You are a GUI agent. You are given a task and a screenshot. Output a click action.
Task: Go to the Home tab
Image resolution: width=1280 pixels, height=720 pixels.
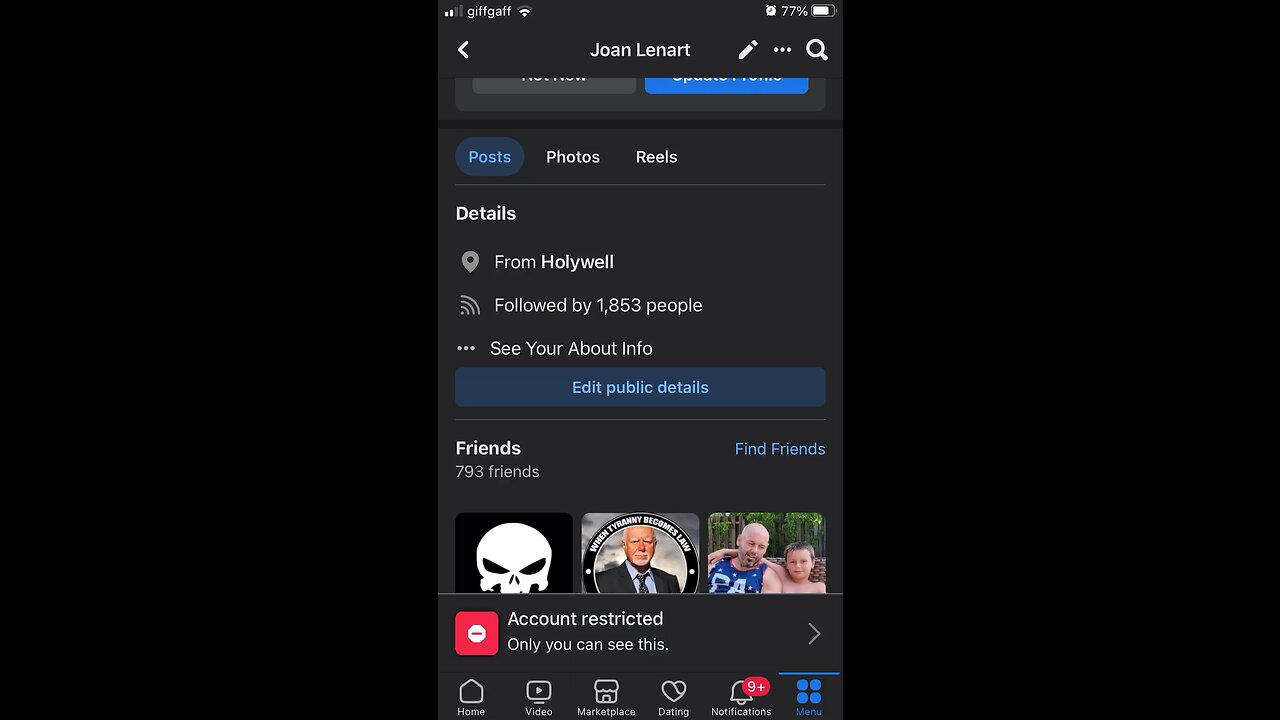[x=471, y=697]
